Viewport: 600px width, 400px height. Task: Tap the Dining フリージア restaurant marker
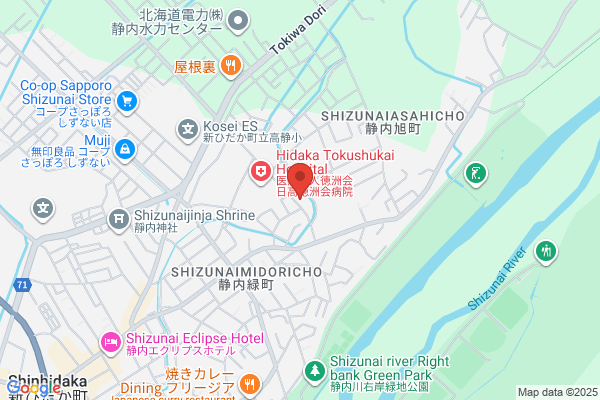pyautogui.click(x=249, y=385)
